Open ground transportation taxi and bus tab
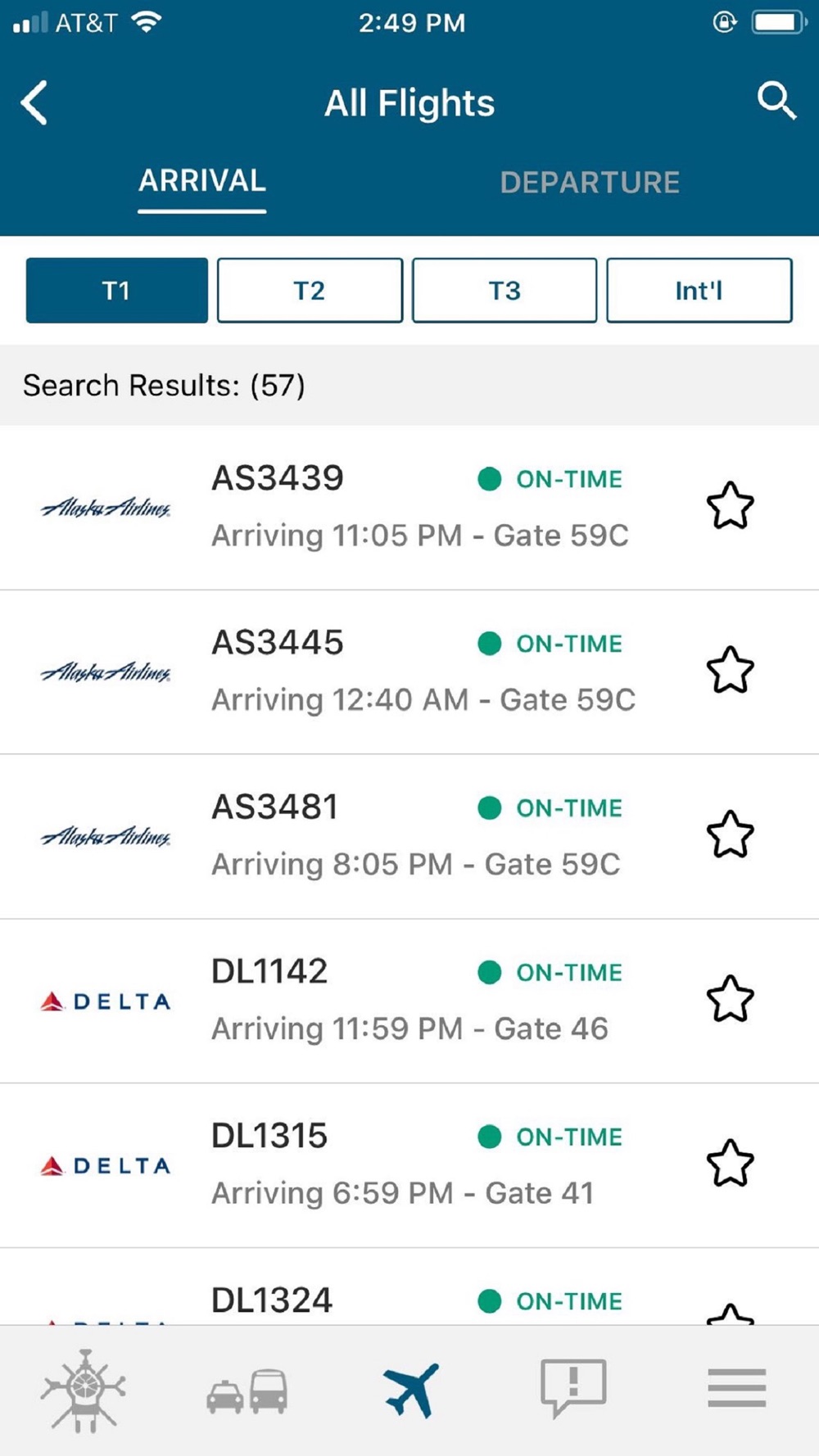This screenshot has width=819, height=1456. coord(247,1391)
